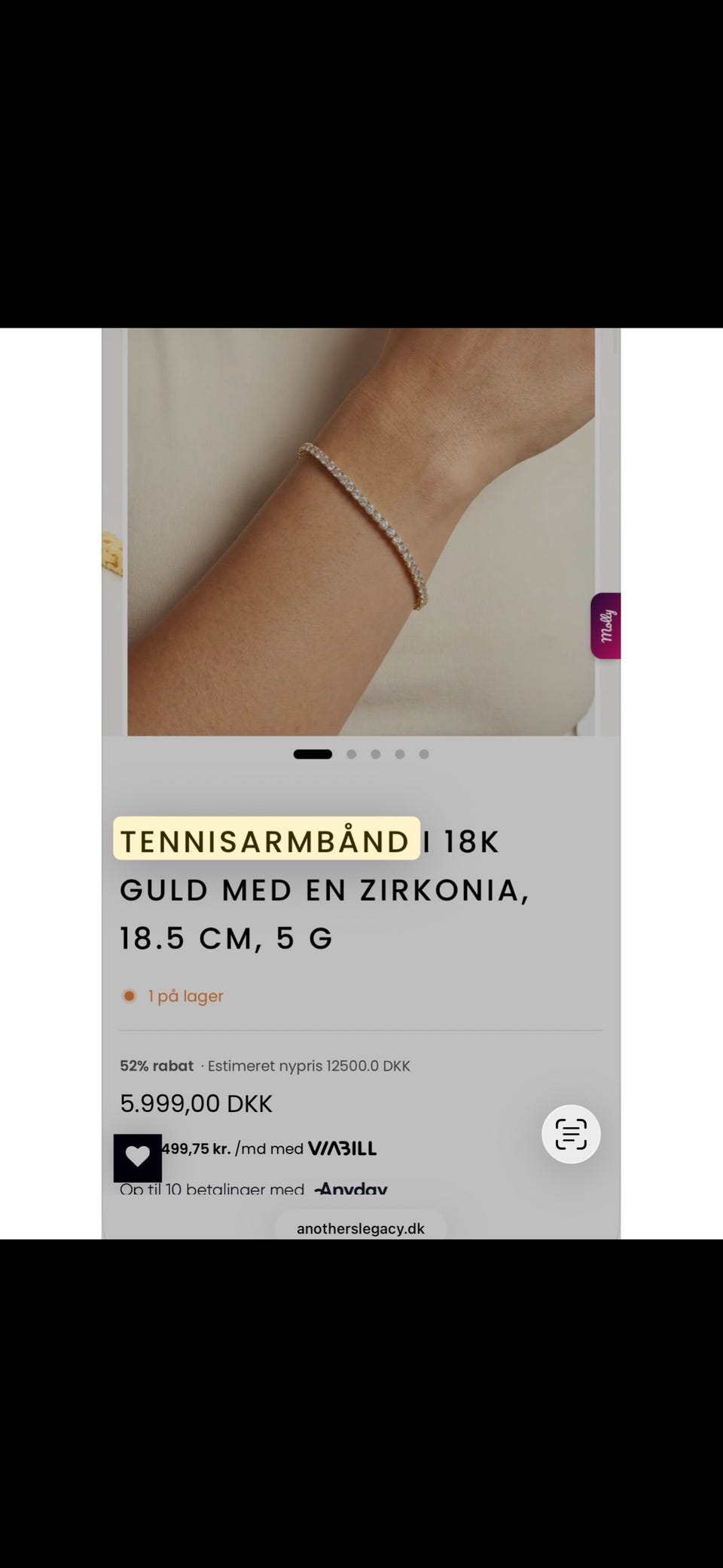This screenshot has height=1568, width=723.
Task: Click the 'Estimeret nypris 12500.0 DKK' text
Action: (307, 1065)
